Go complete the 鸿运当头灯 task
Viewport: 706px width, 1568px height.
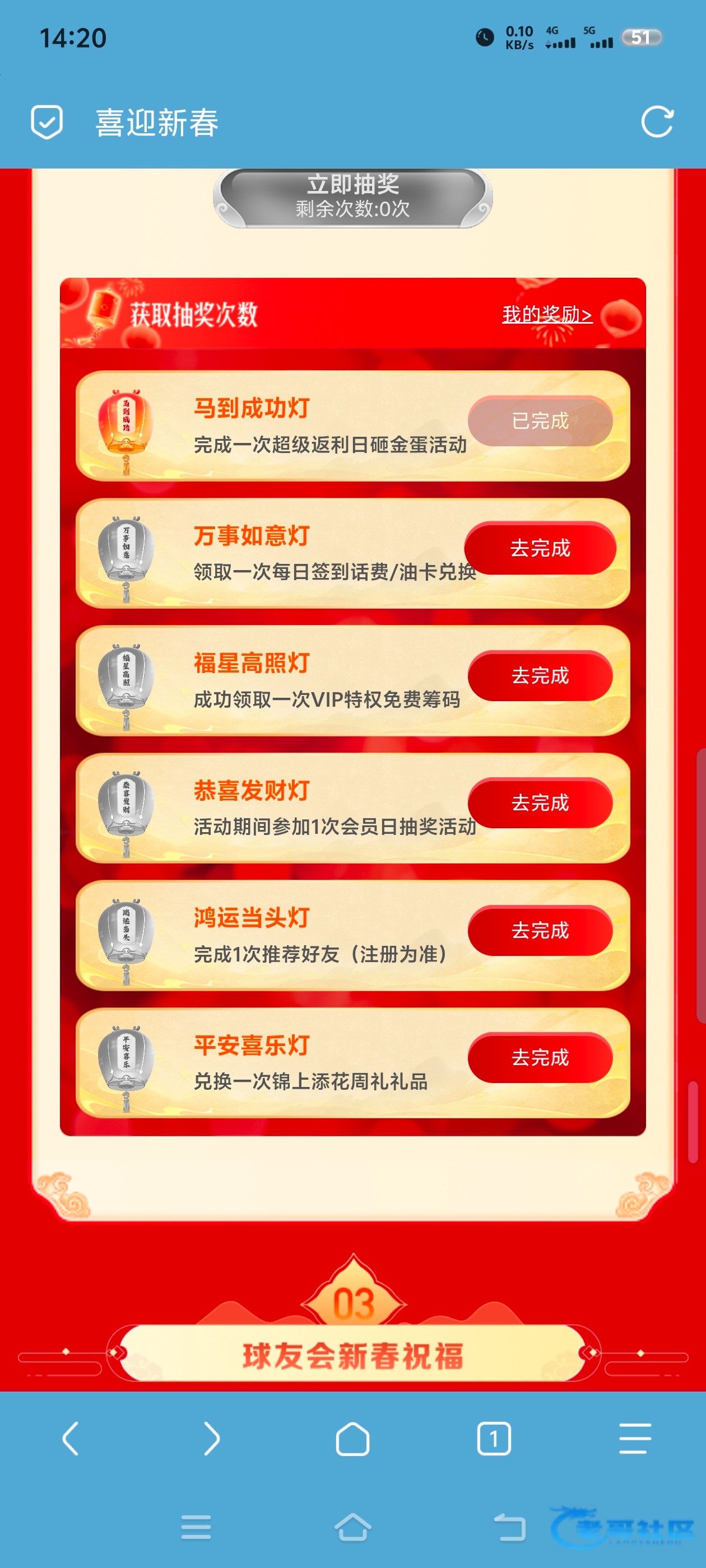point(540,930)
